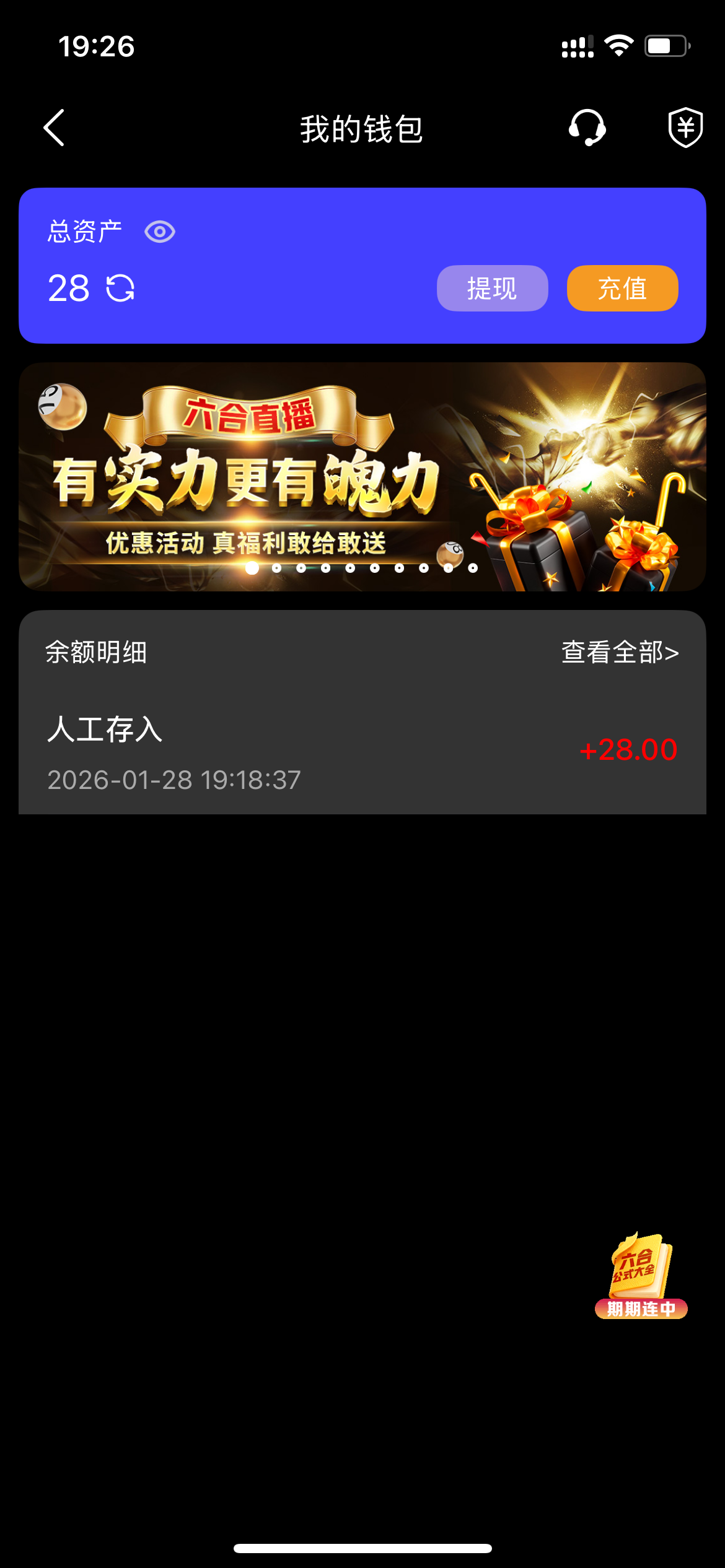Open customer service headset icon
This screenshot has height=1568, width=725.
(587, 128)
